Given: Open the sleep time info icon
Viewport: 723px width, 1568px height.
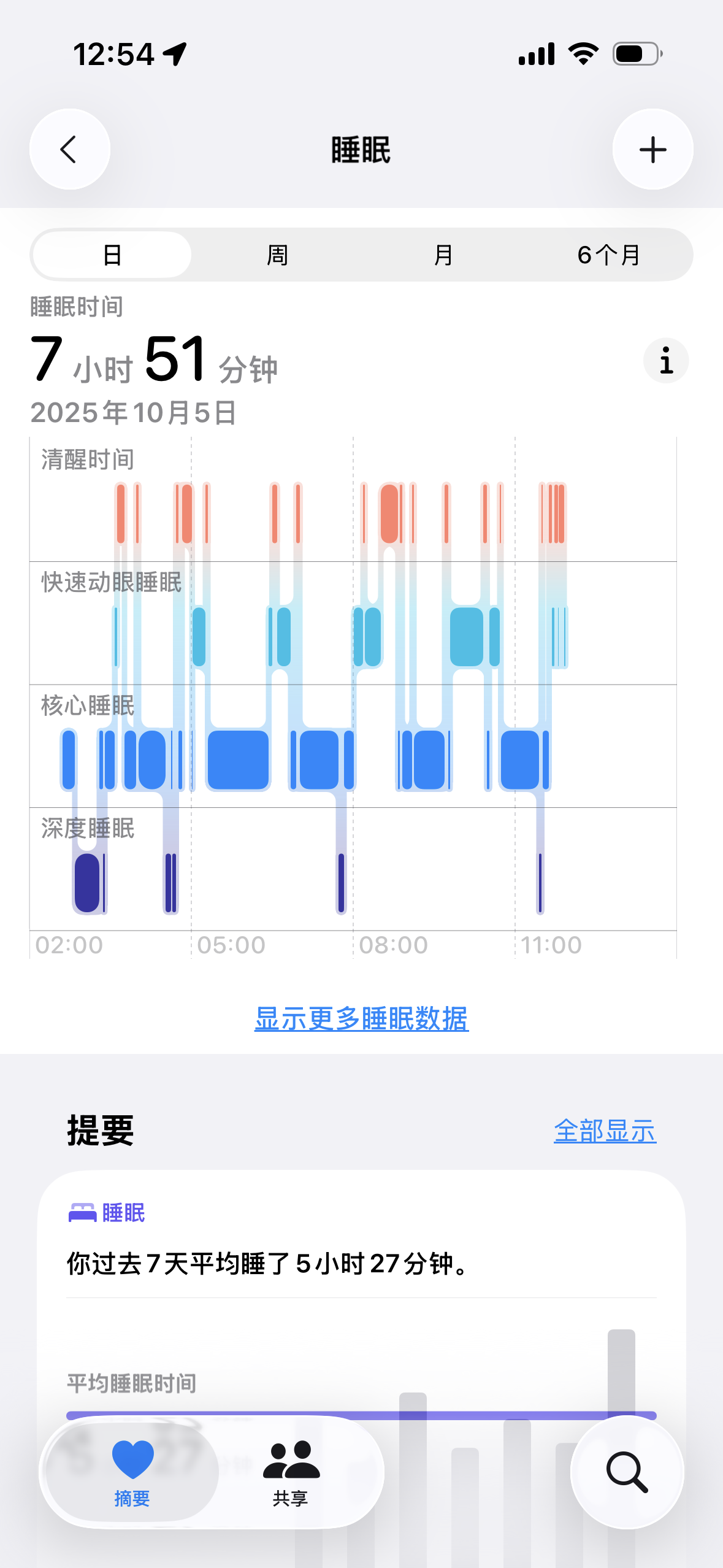Looking at the screenshot, I should [665, 361].
